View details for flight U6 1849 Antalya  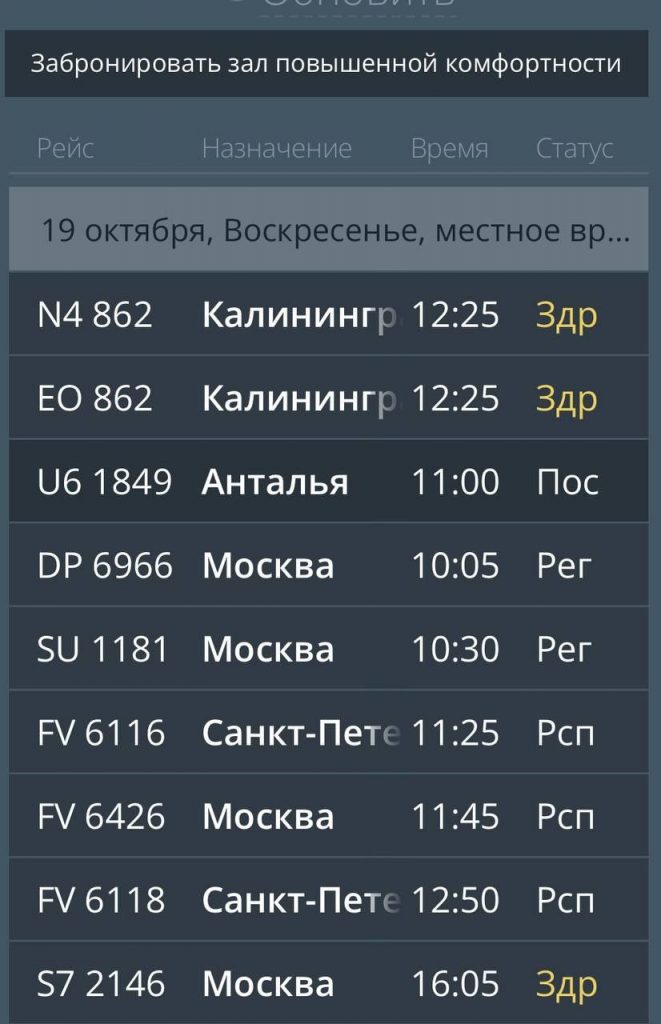(328, 482)
